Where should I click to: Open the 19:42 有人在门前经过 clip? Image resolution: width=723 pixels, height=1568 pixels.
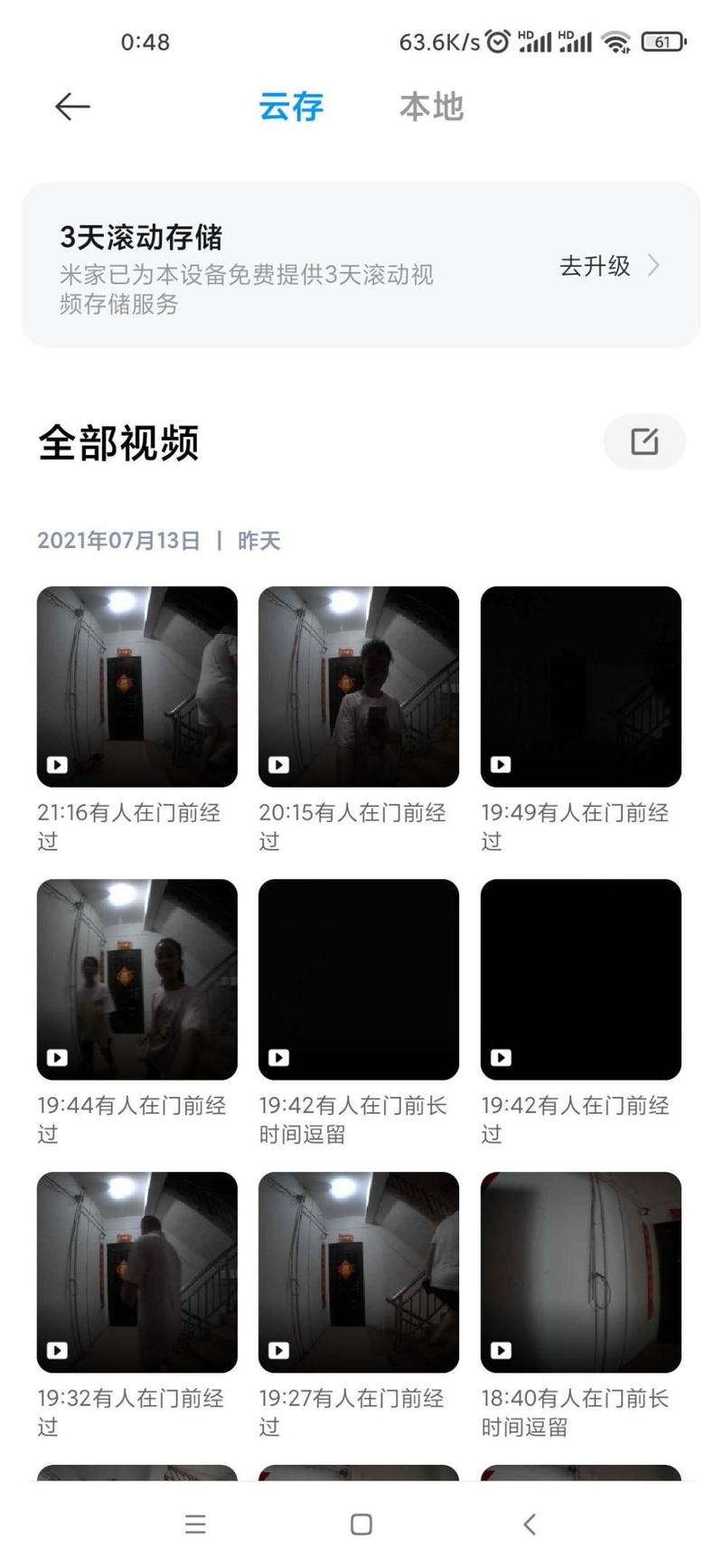pos(581,979)
